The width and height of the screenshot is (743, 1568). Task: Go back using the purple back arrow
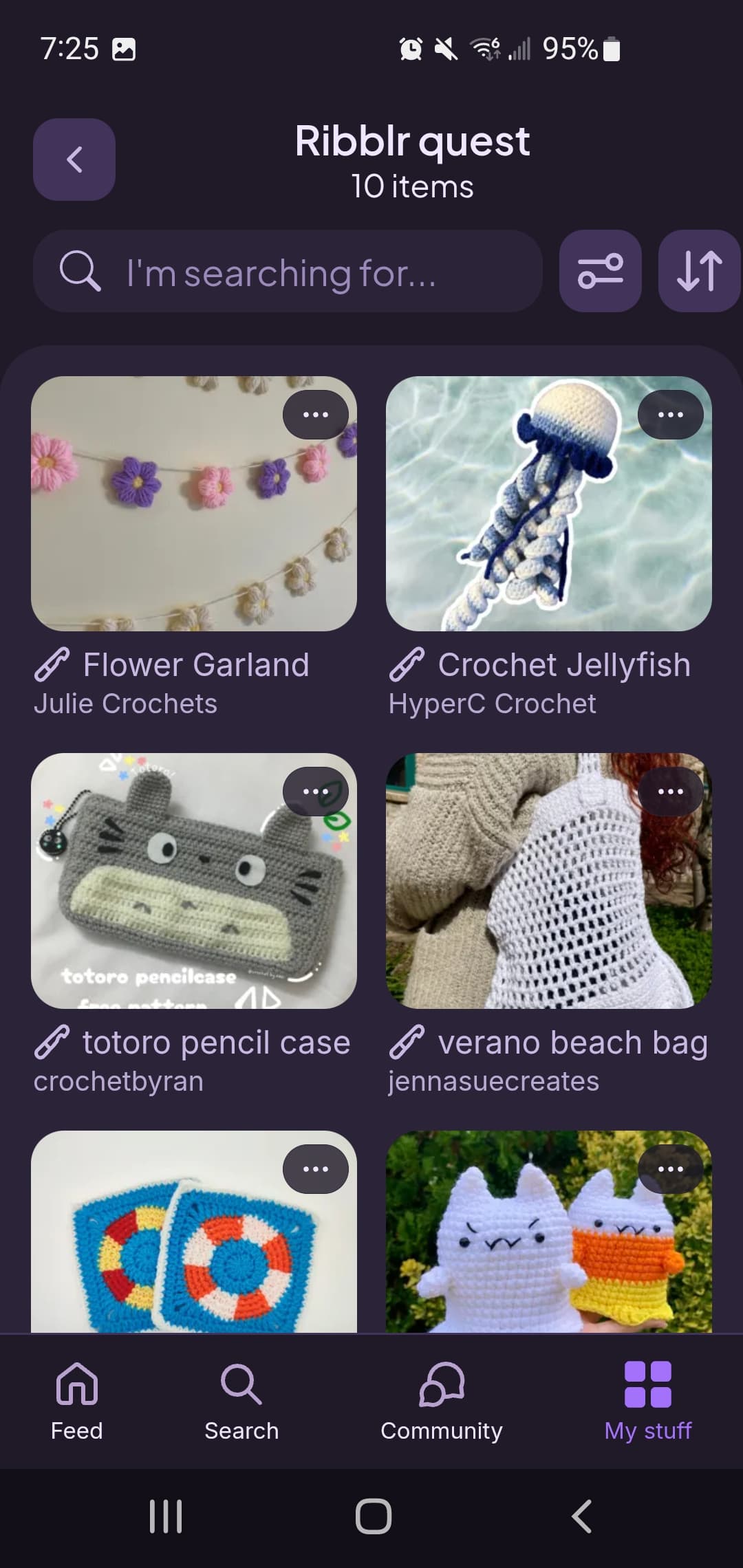(74, 160)
